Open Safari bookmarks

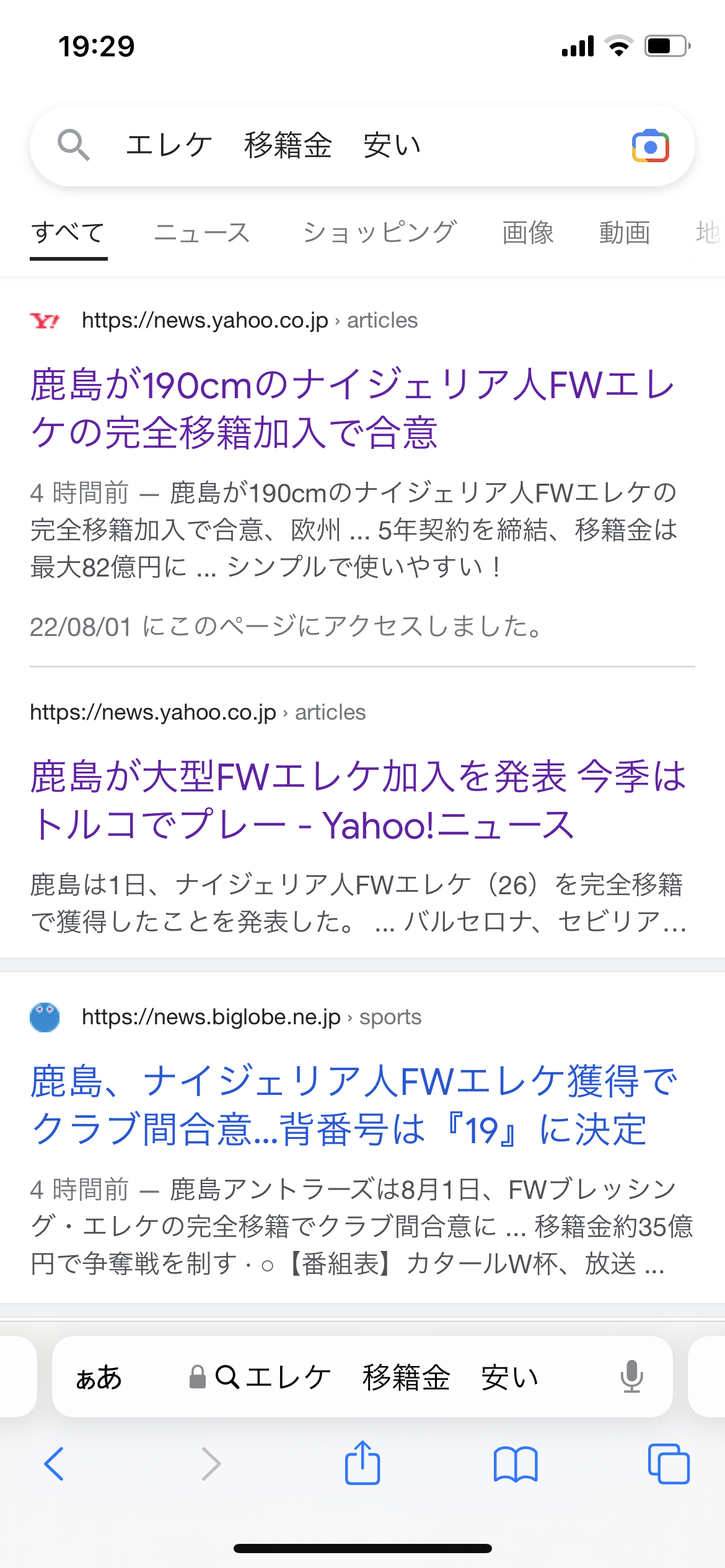pyautogui.click(x=516, y=1465)
